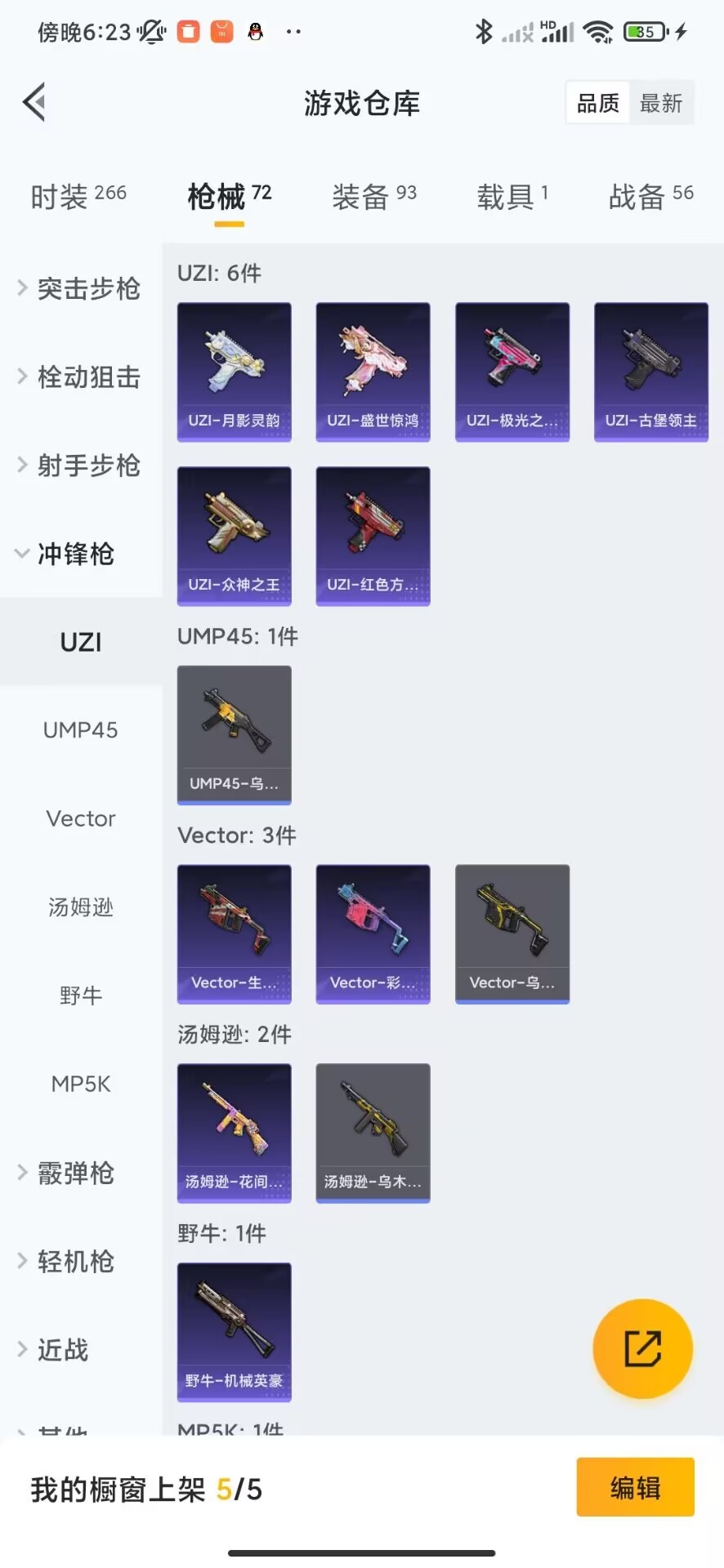Viewport: 724px width, 1568px height.
Task: Select Vector in the side list
Action: point(80,818)
